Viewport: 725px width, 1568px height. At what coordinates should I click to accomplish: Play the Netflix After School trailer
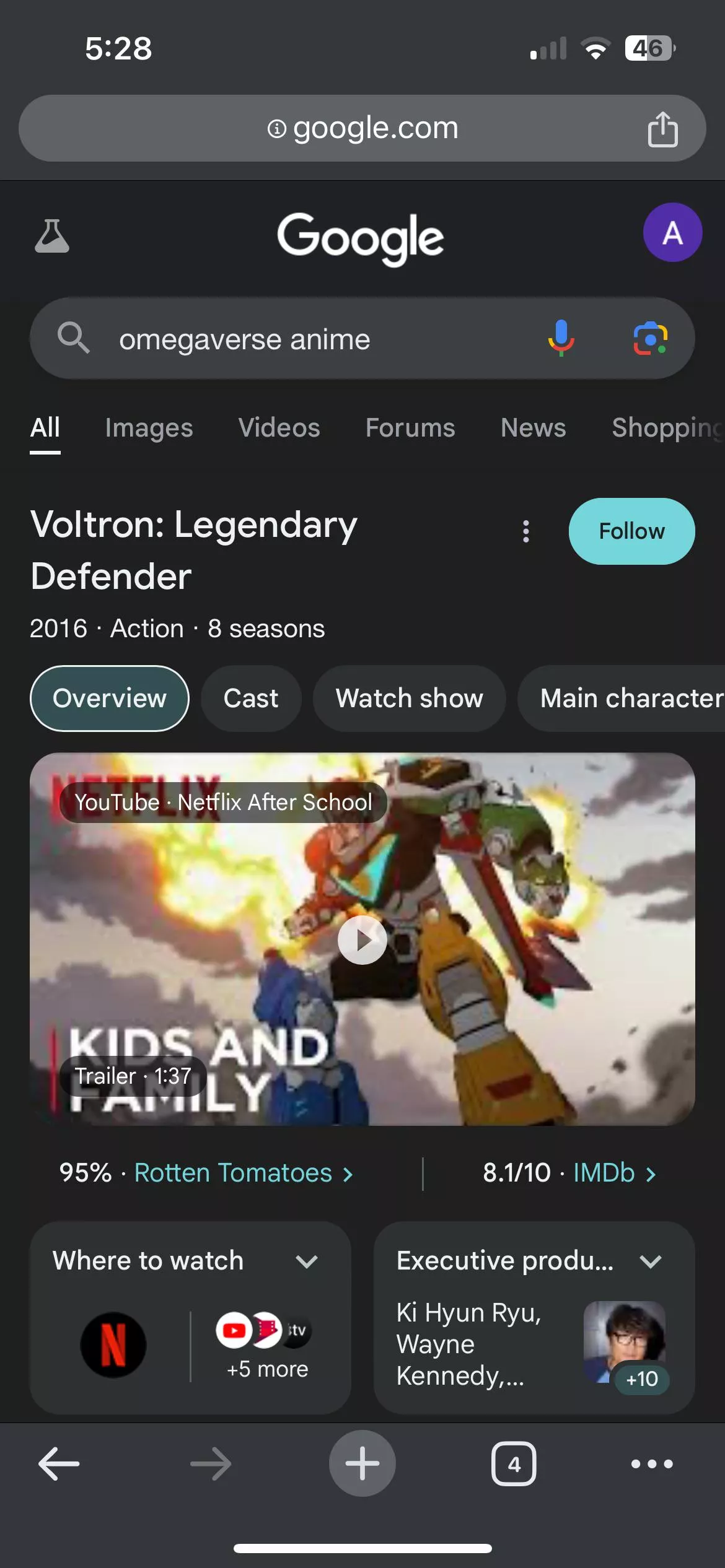pyautogui.click(x=362, y=939)
